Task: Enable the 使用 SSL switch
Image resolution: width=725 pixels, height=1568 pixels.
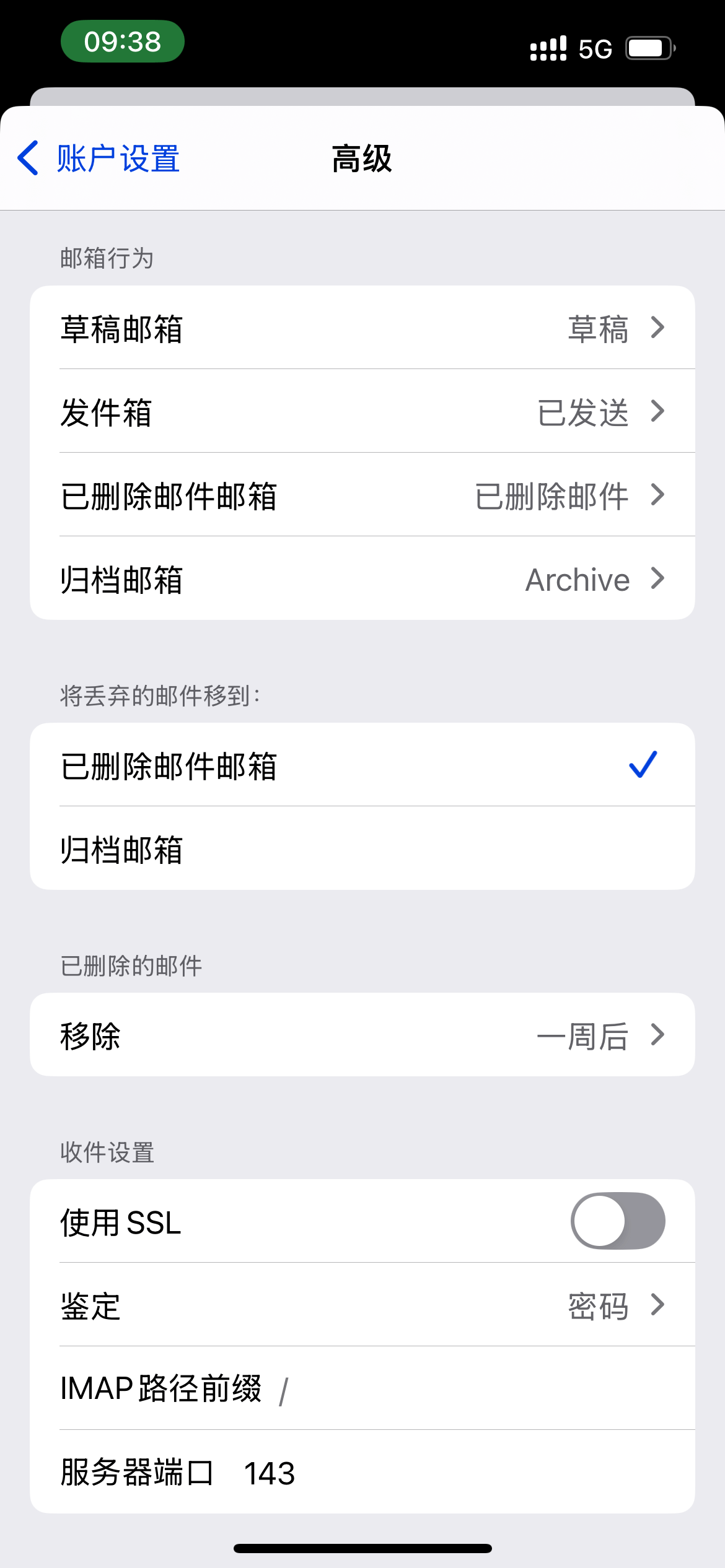Action: coord(617,1221)
